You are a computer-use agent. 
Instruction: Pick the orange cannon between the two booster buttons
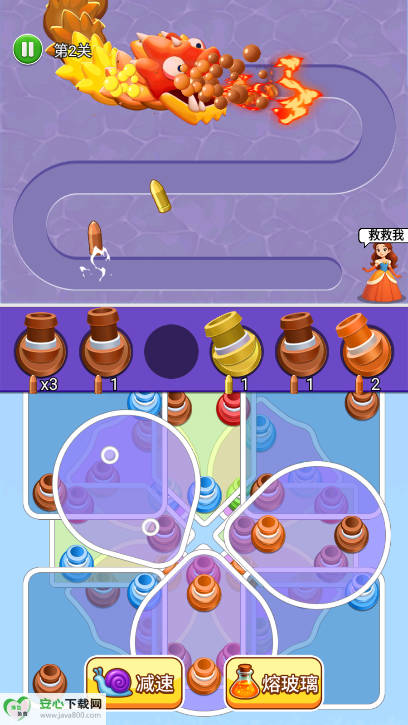(x=204, y=676)
